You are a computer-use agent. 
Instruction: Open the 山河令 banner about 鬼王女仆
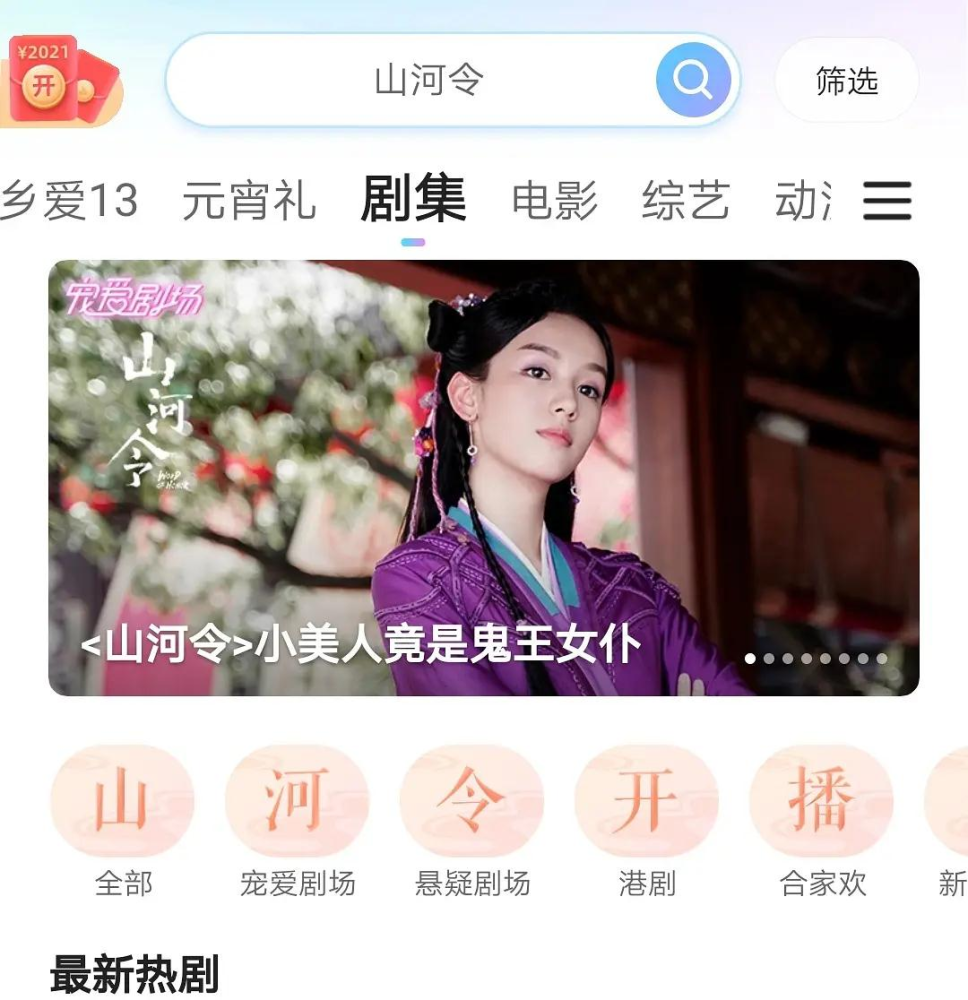point(483,477)
